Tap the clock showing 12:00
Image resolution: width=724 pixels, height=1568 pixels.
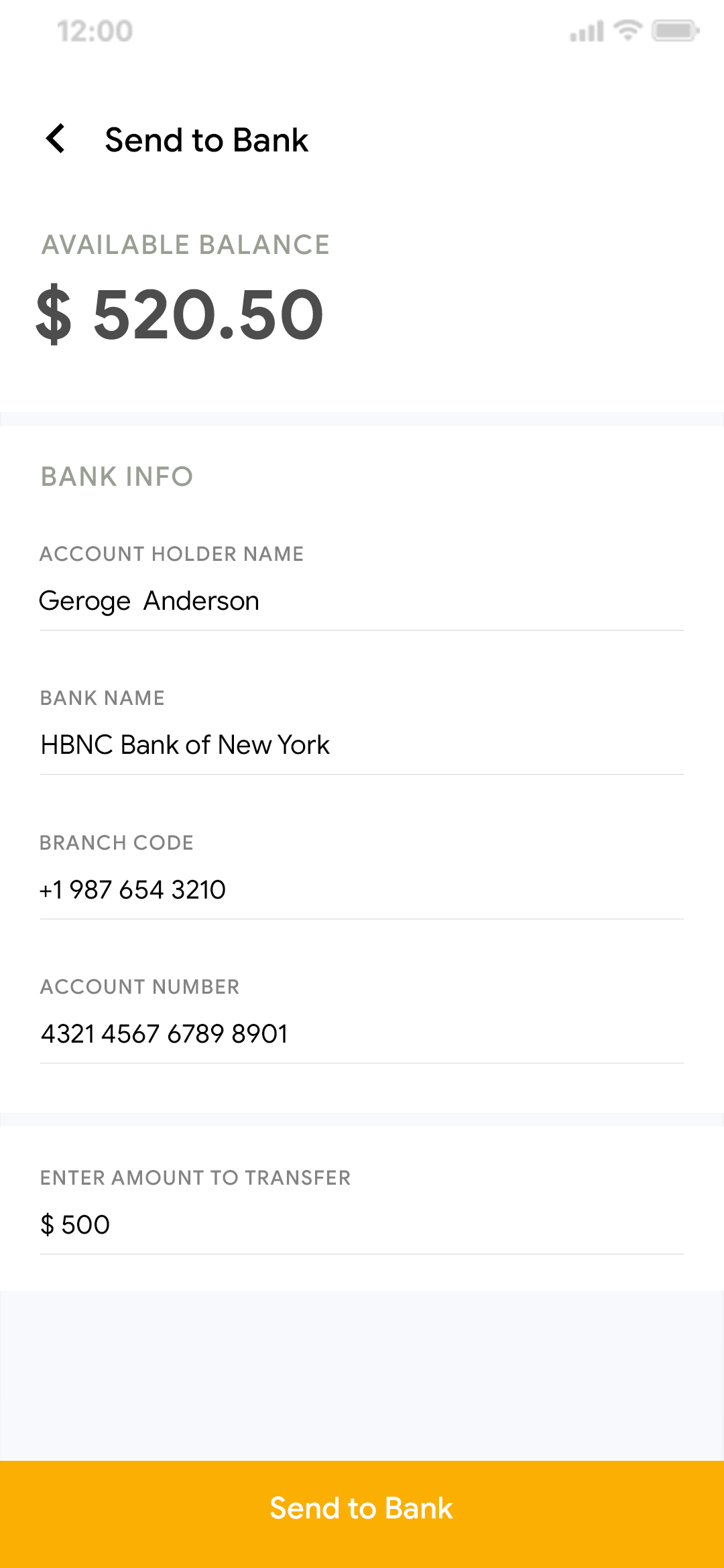pos(94,30)
